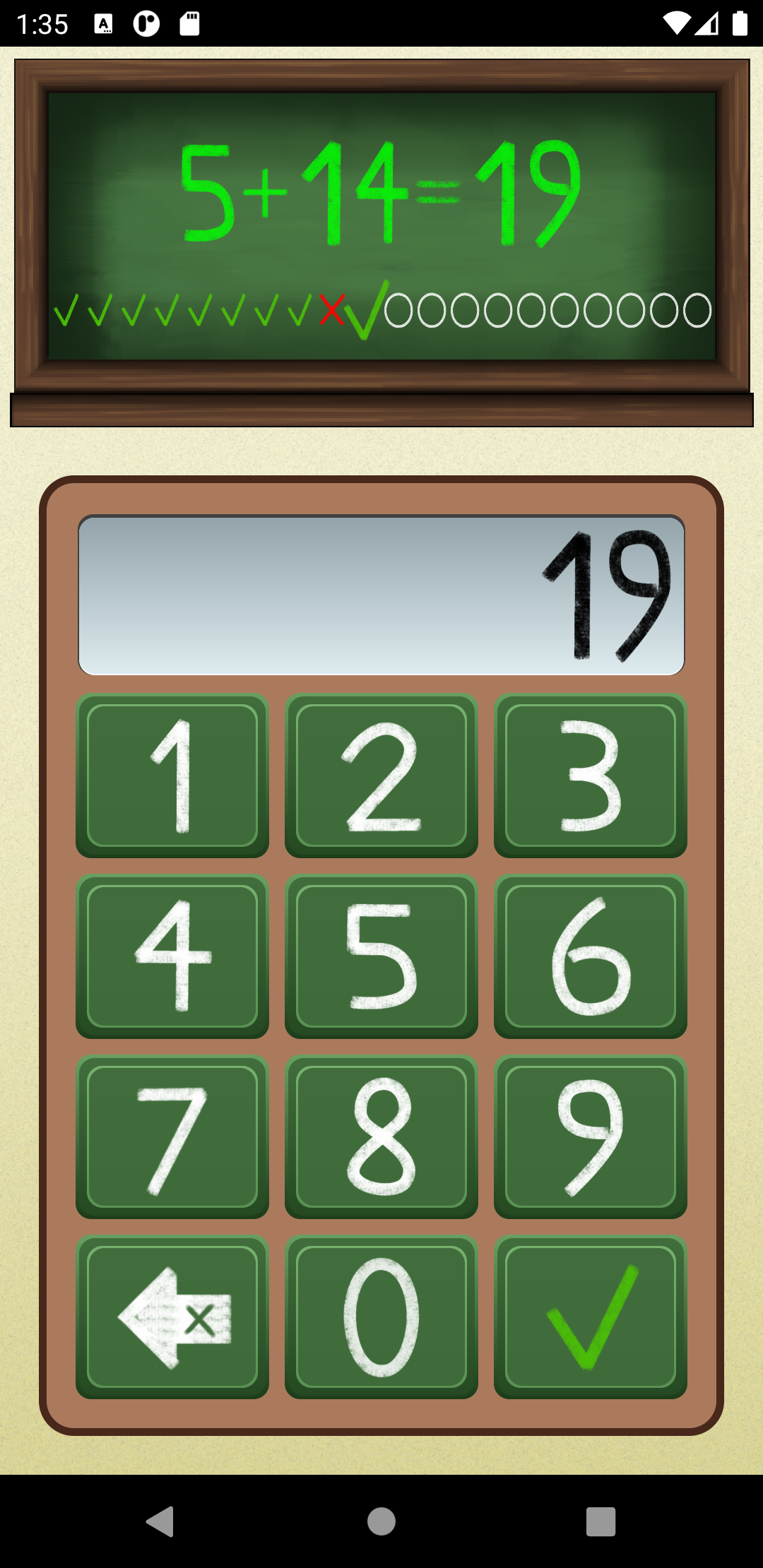
Task: Enter digit 2 on the keypad
Action: (x=381, y=776)
